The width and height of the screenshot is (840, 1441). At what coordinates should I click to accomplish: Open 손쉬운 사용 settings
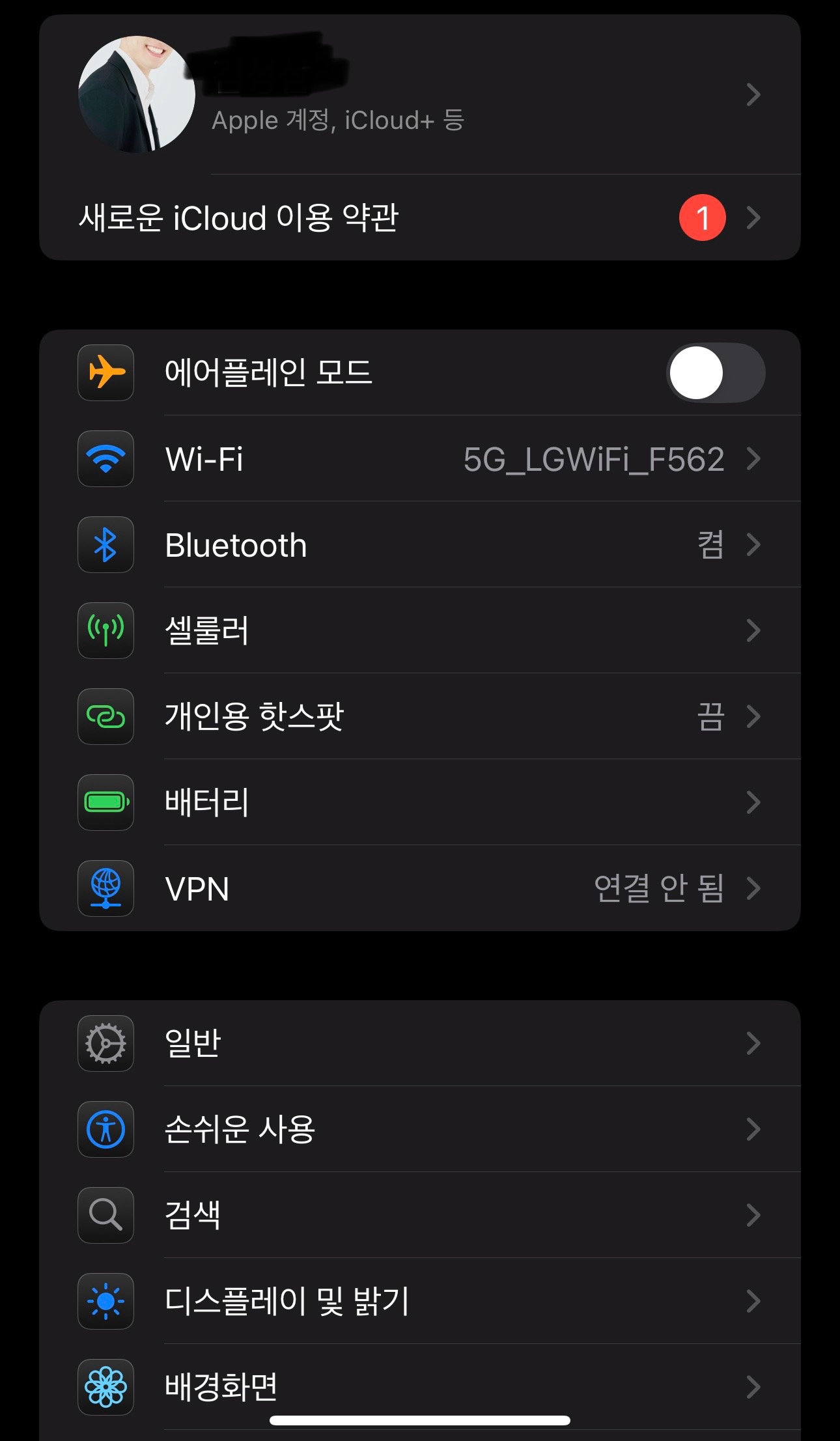tap(419, 1129)
